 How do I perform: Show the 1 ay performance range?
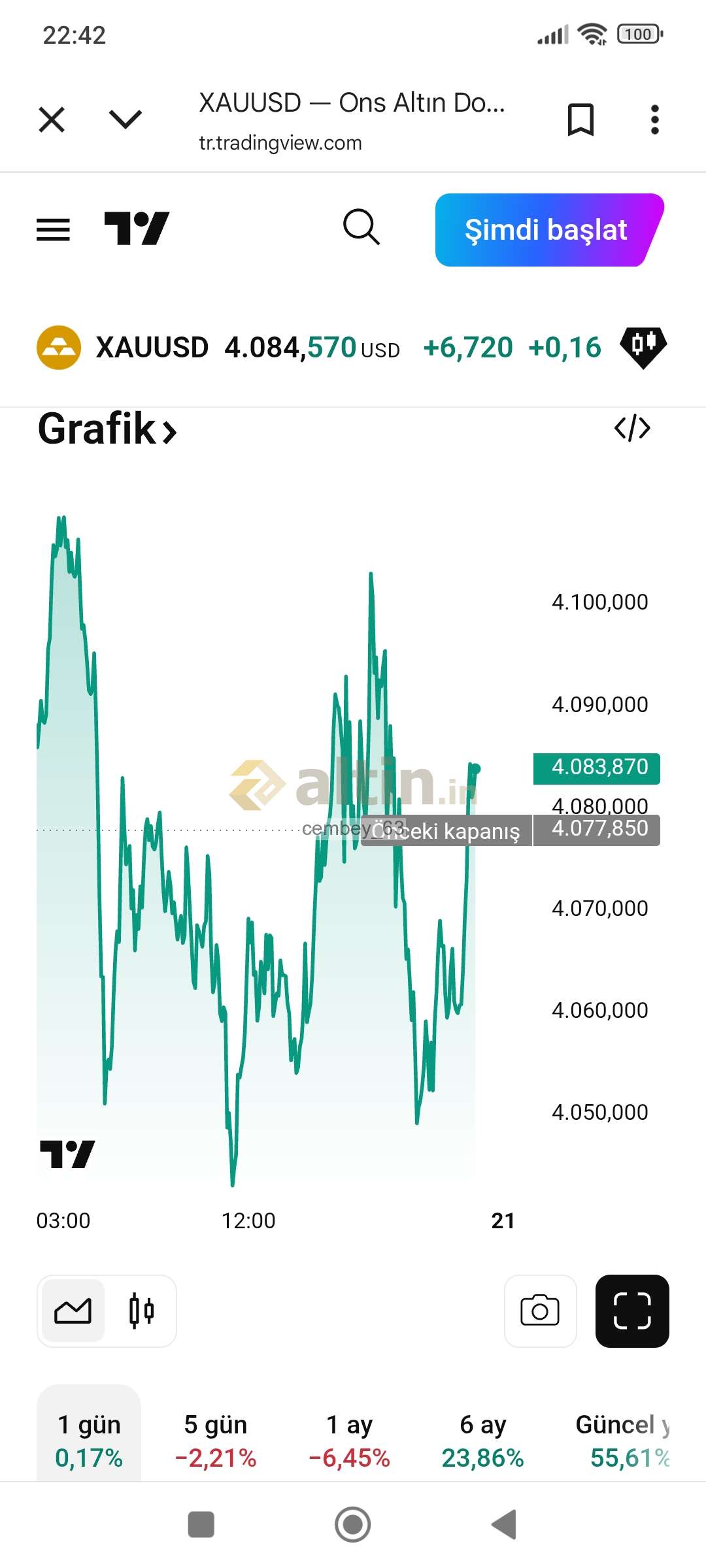pos(349,1440)
